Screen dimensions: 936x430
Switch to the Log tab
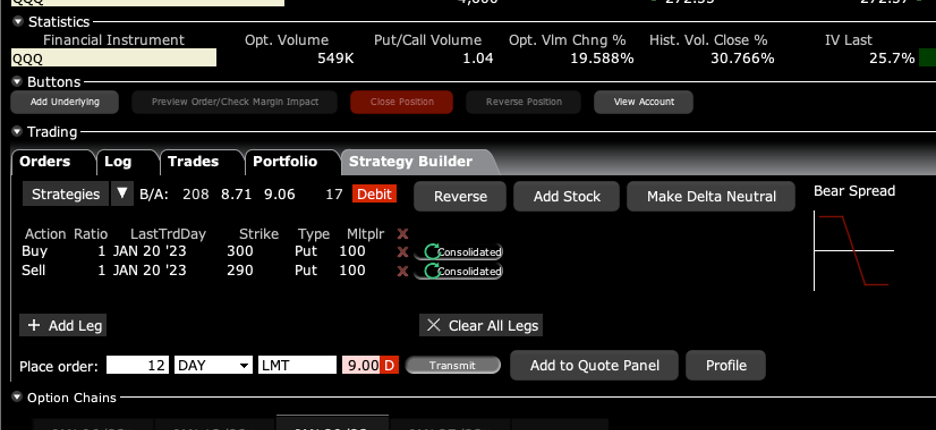pos(118,162)
